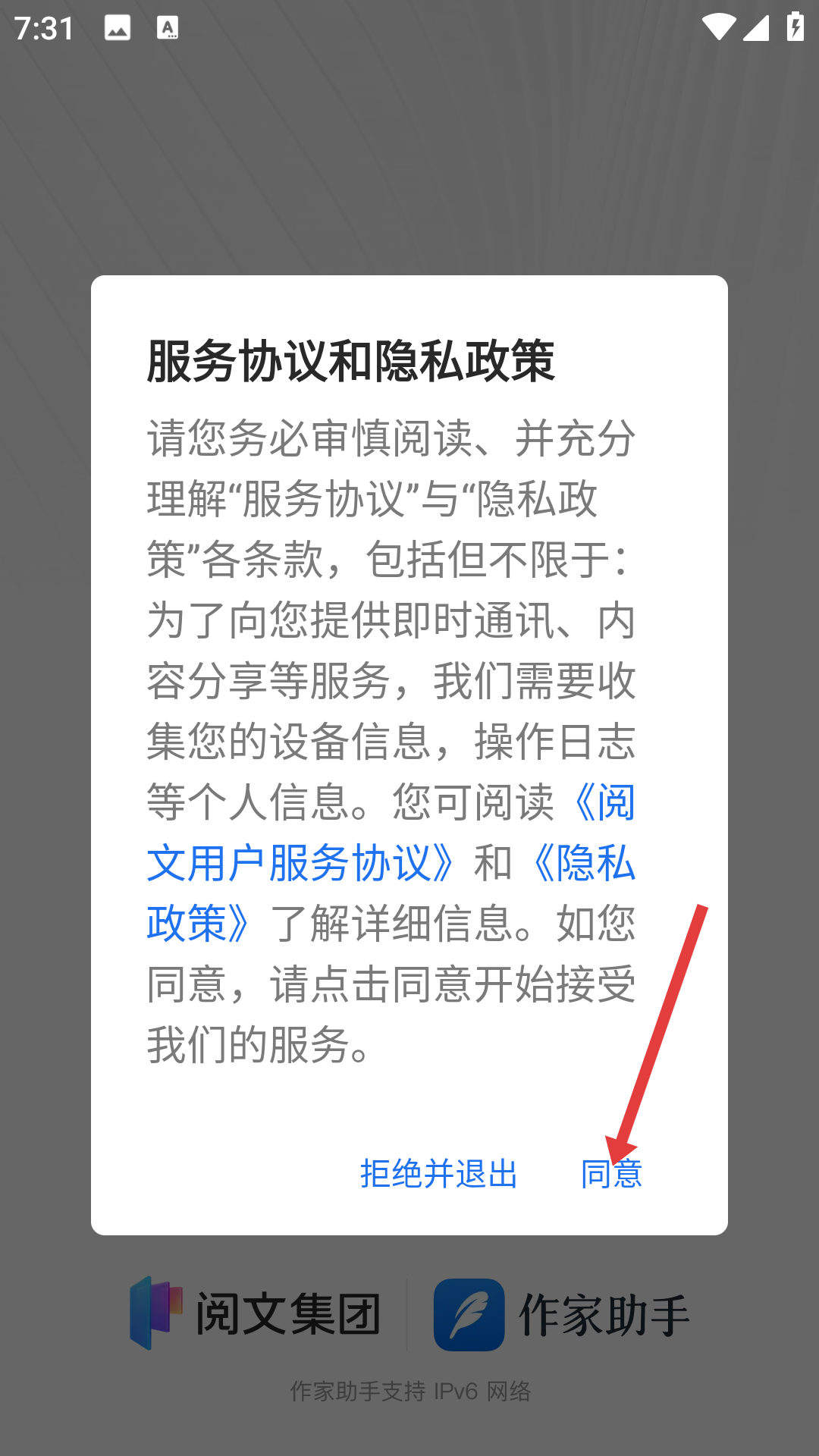
Task: Tap 同意 to accept the agreement
Action: pyautogui.click(x=611, y=1174)
